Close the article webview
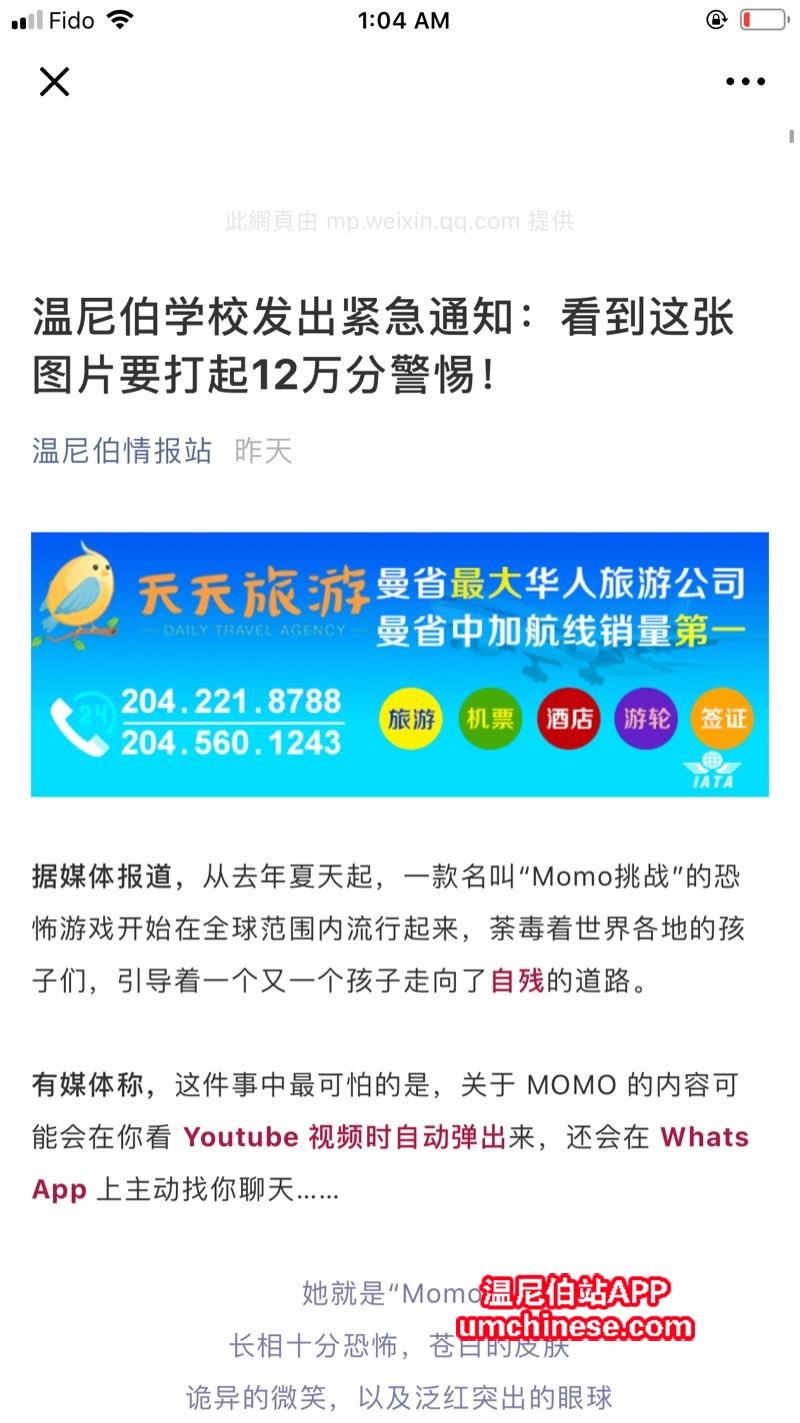 click(x=54, y=81)
